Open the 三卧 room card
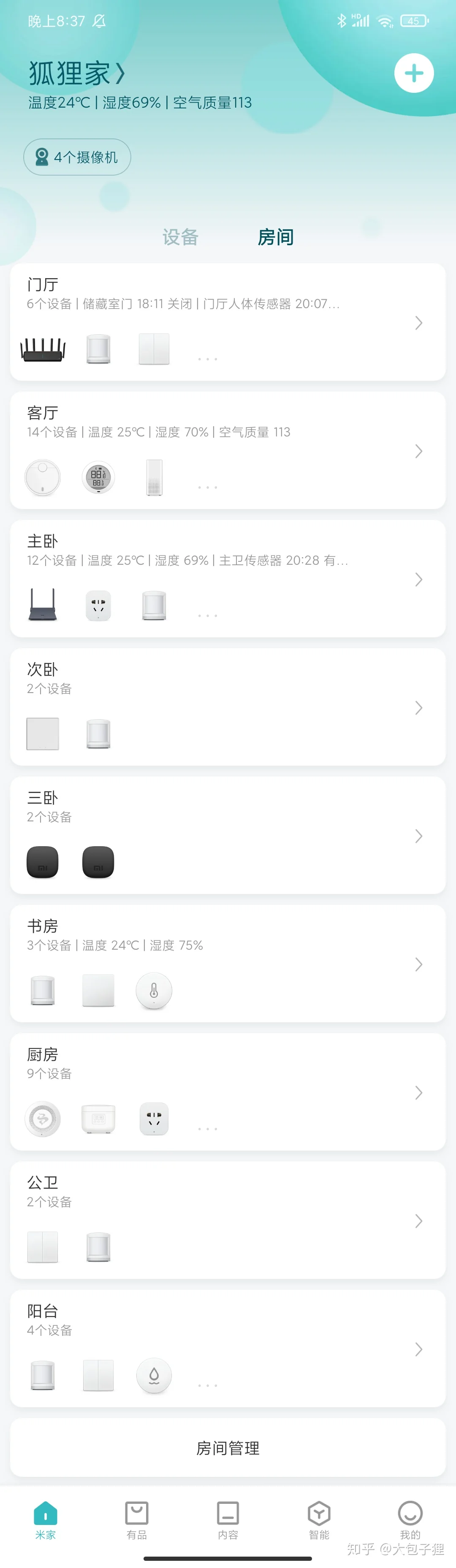The width and height of the screenshot is (456, 1568). (228, 835)
